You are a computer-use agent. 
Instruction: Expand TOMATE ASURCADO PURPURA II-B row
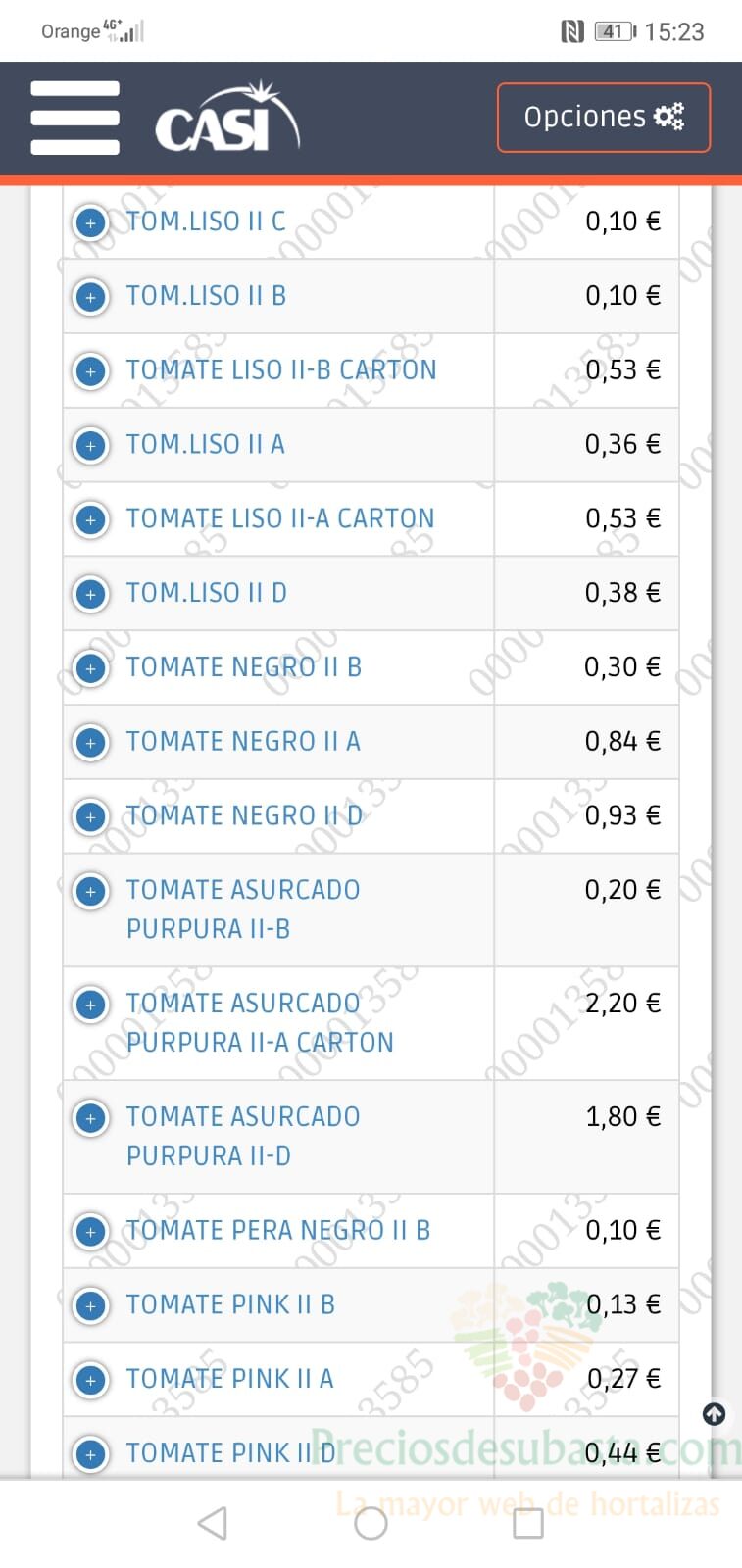tap(91, 891)
